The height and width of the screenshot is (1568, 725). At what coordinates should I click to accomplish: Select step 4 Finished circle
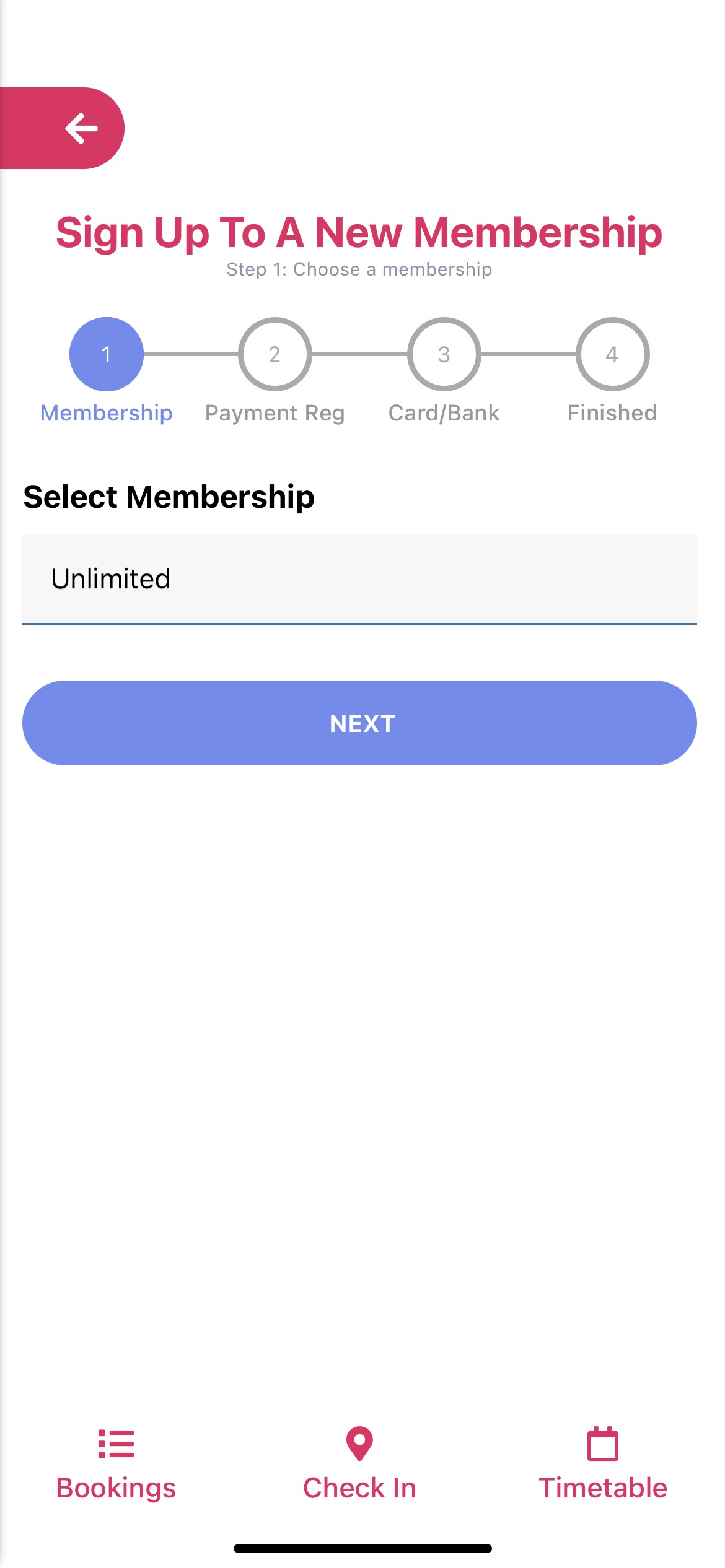point(612,354)
